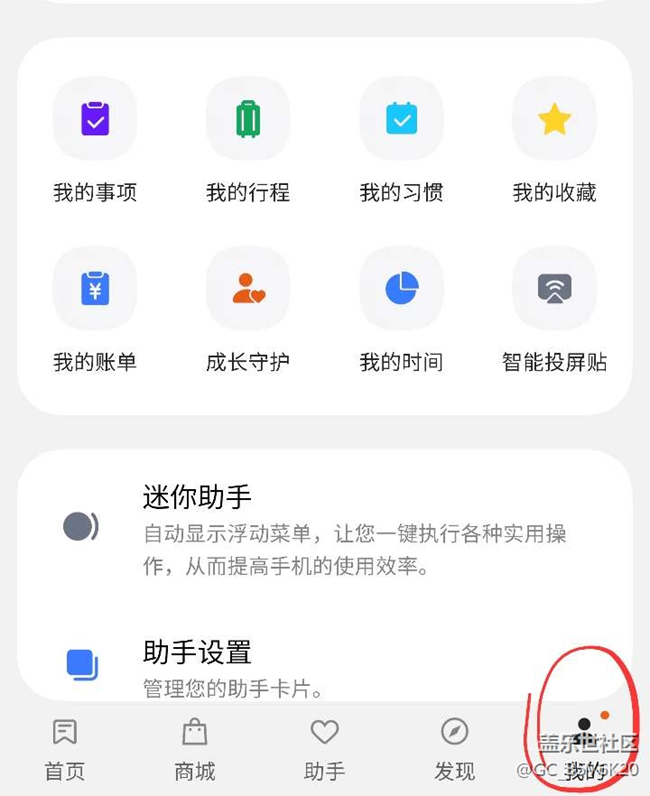Screen dimensions: 650x796
Task: Open 我的收藏 favorites
Action: click(x=554, y=141)
